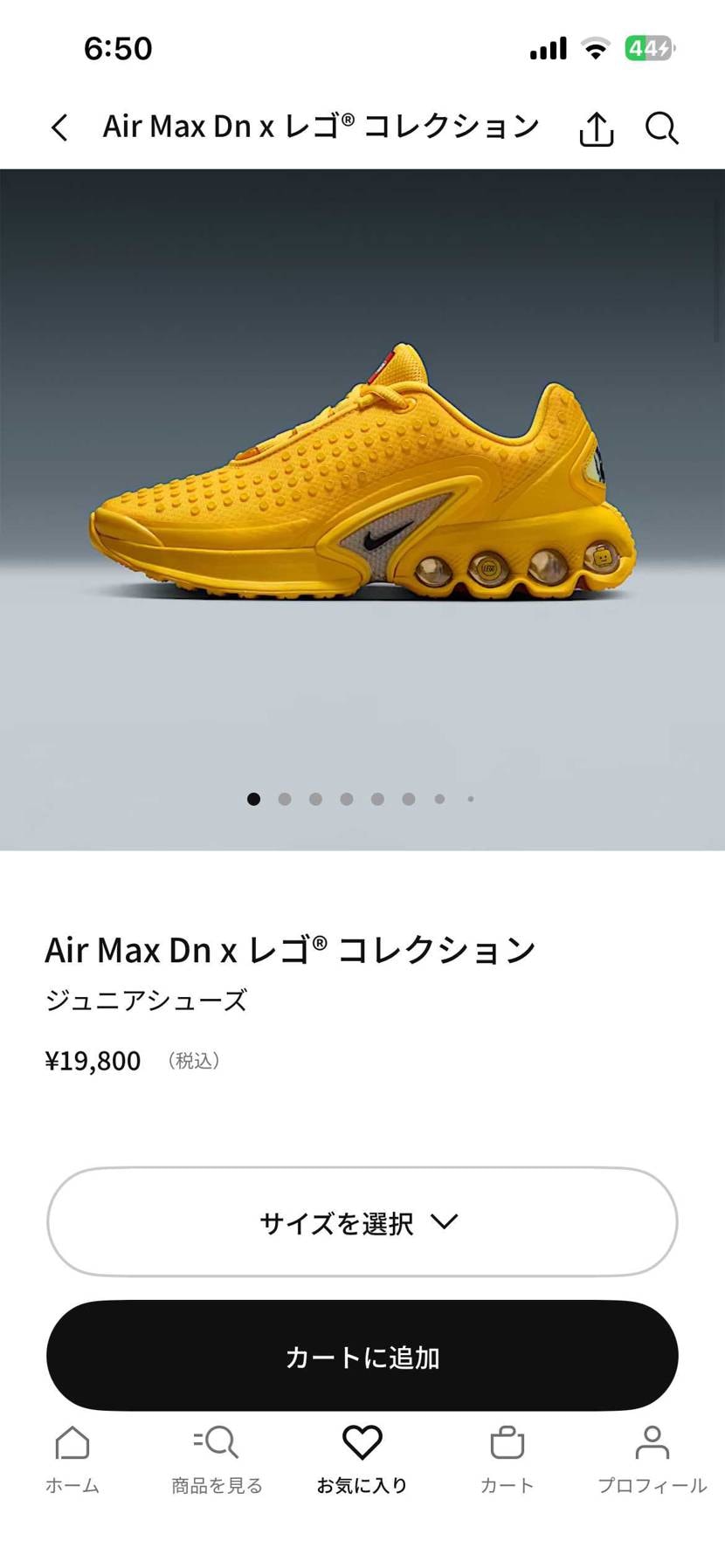
Task: Switch to the ホーム tab
Action: click(72, 1460)
